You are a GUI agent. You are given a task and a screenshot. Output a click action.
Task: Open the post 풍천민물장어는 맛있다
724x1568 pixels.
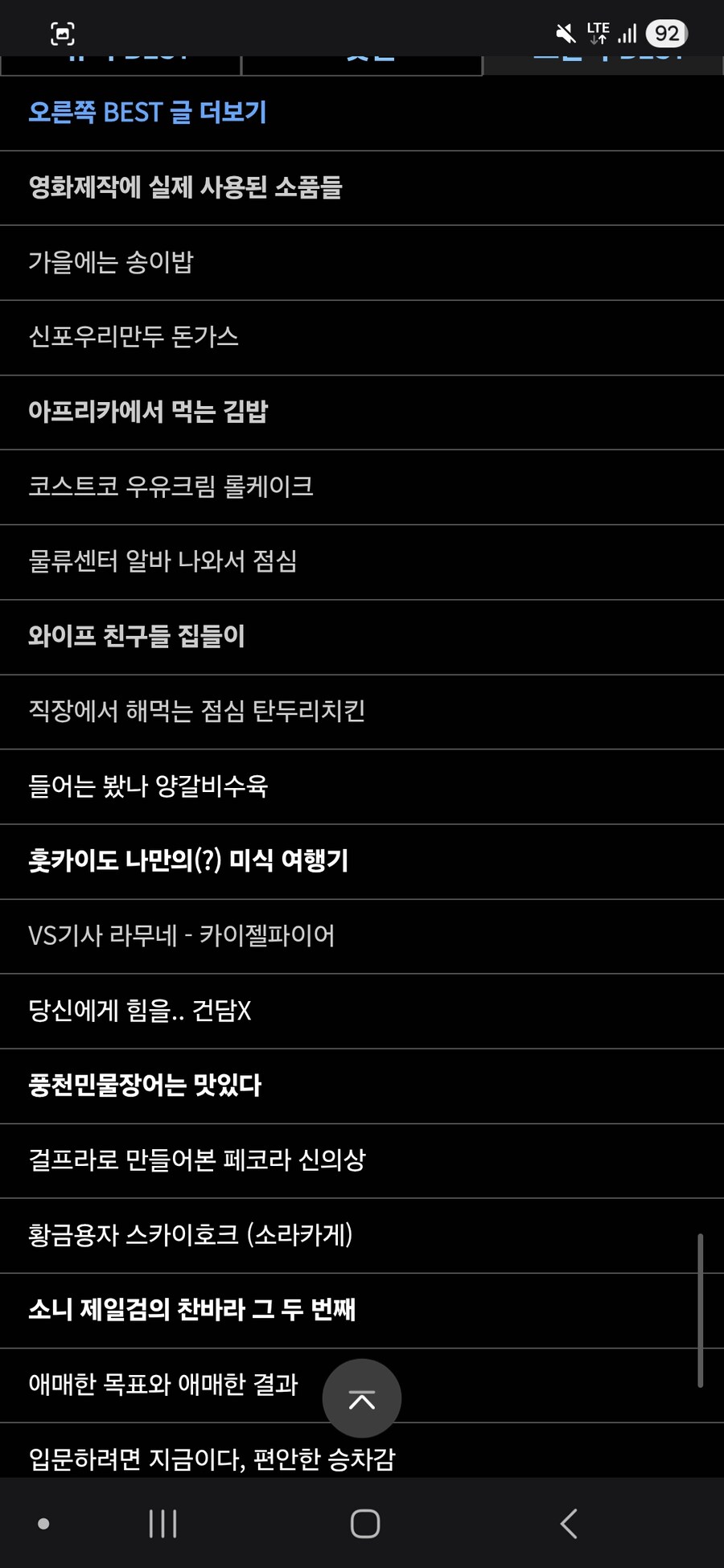144,1086
